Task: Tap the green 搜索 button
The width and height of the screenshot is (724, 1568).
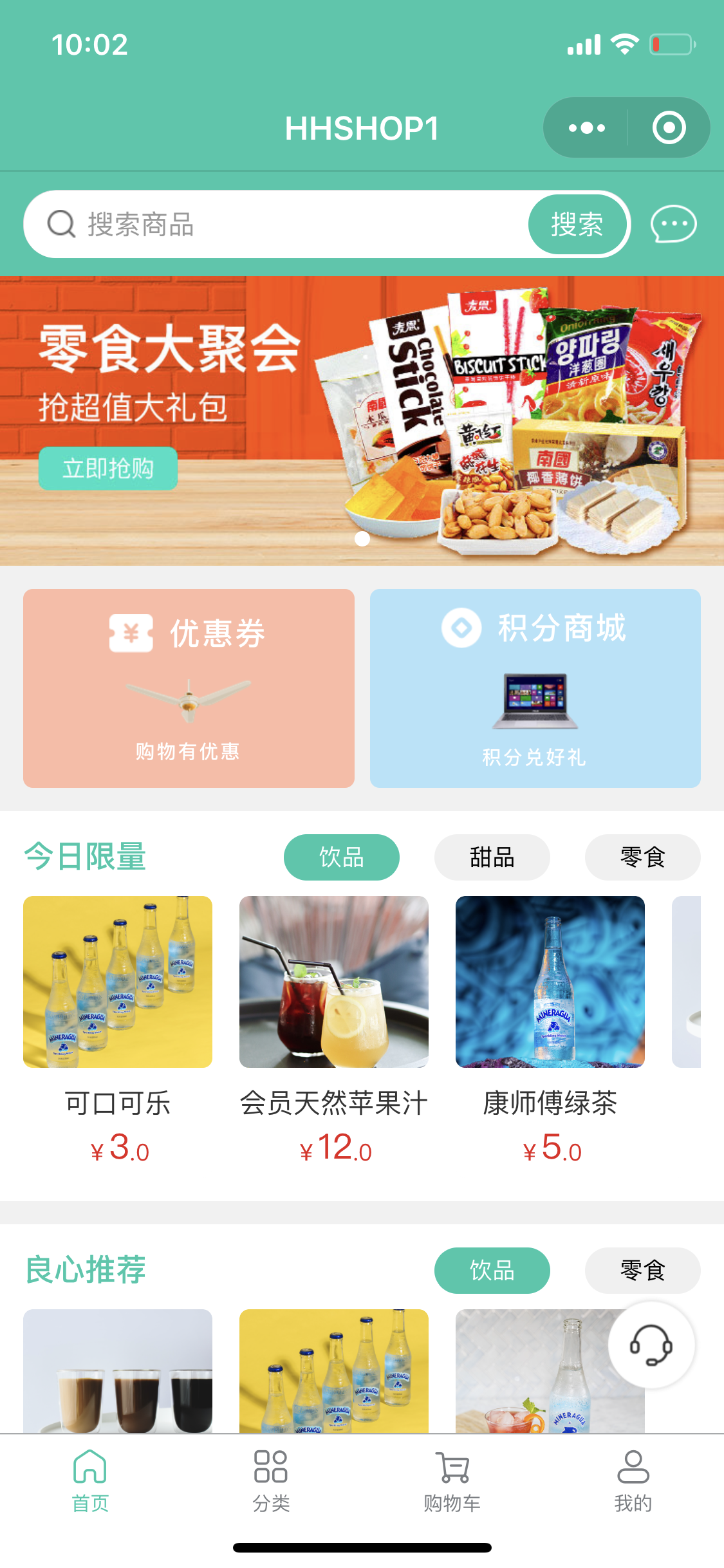Action: point(577,225)
